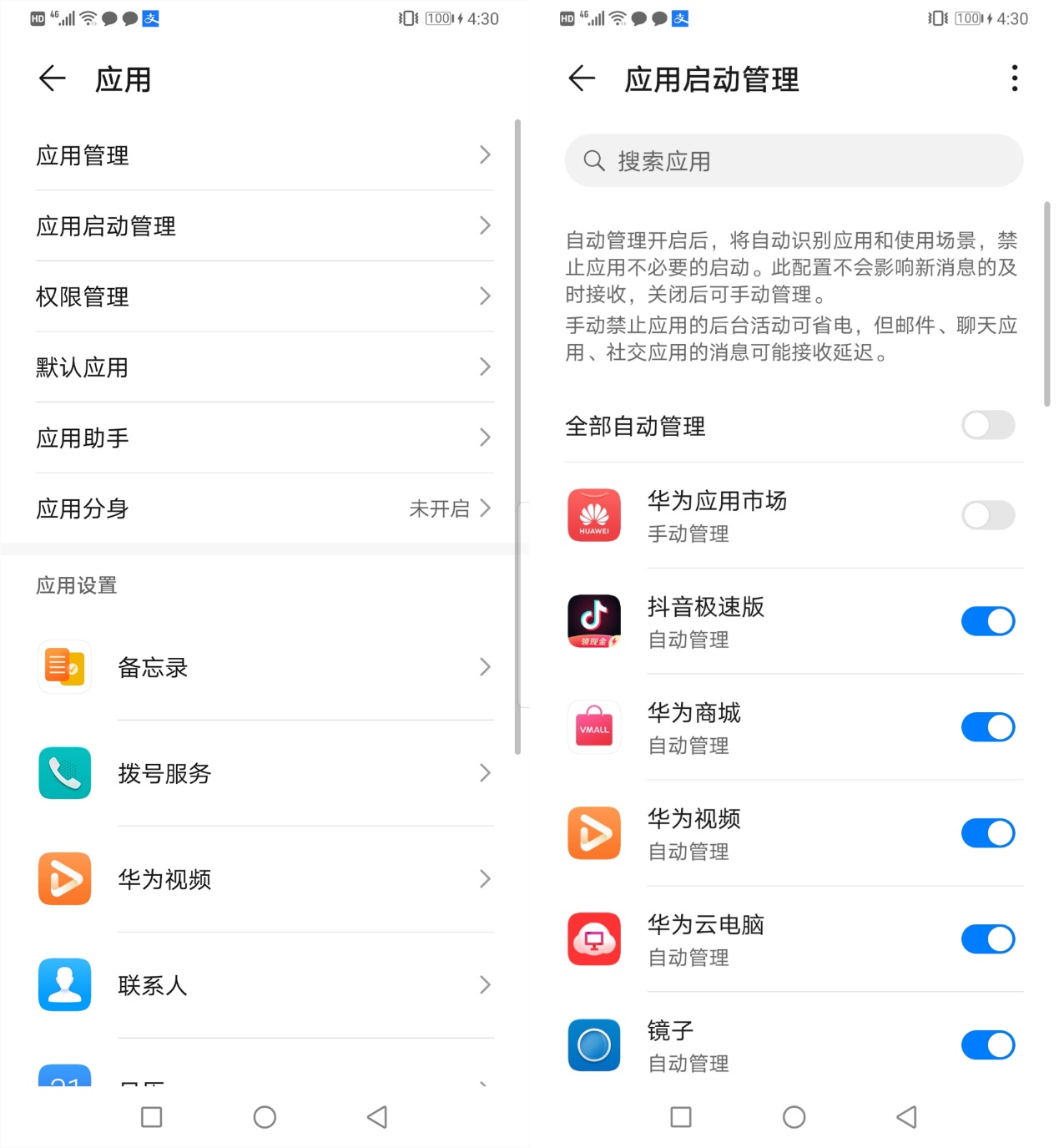Tap the Mirror (镜子) app icon
This screenshot has height=1148, width=1059.
(593, 1044)
